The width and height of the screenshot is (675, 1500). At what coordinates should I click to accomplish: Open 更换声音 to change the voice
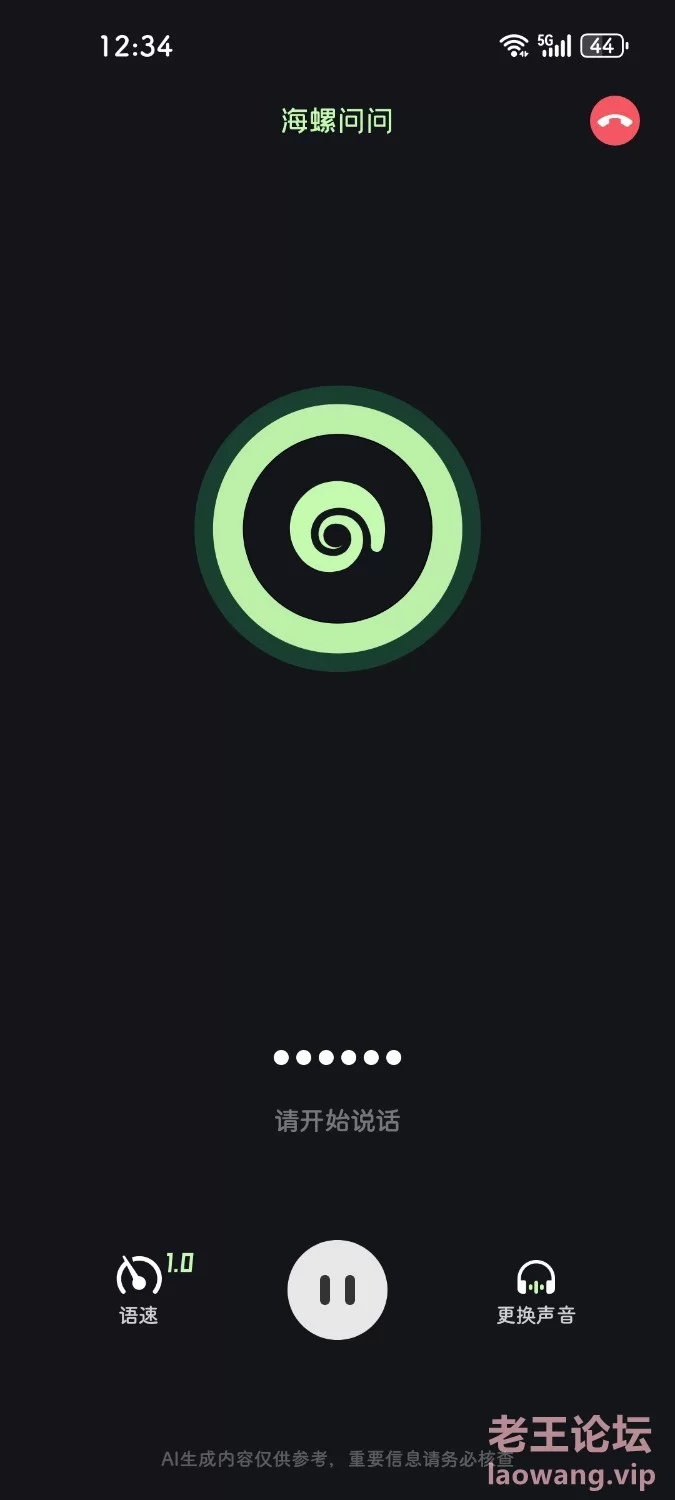coord(536,1292)
